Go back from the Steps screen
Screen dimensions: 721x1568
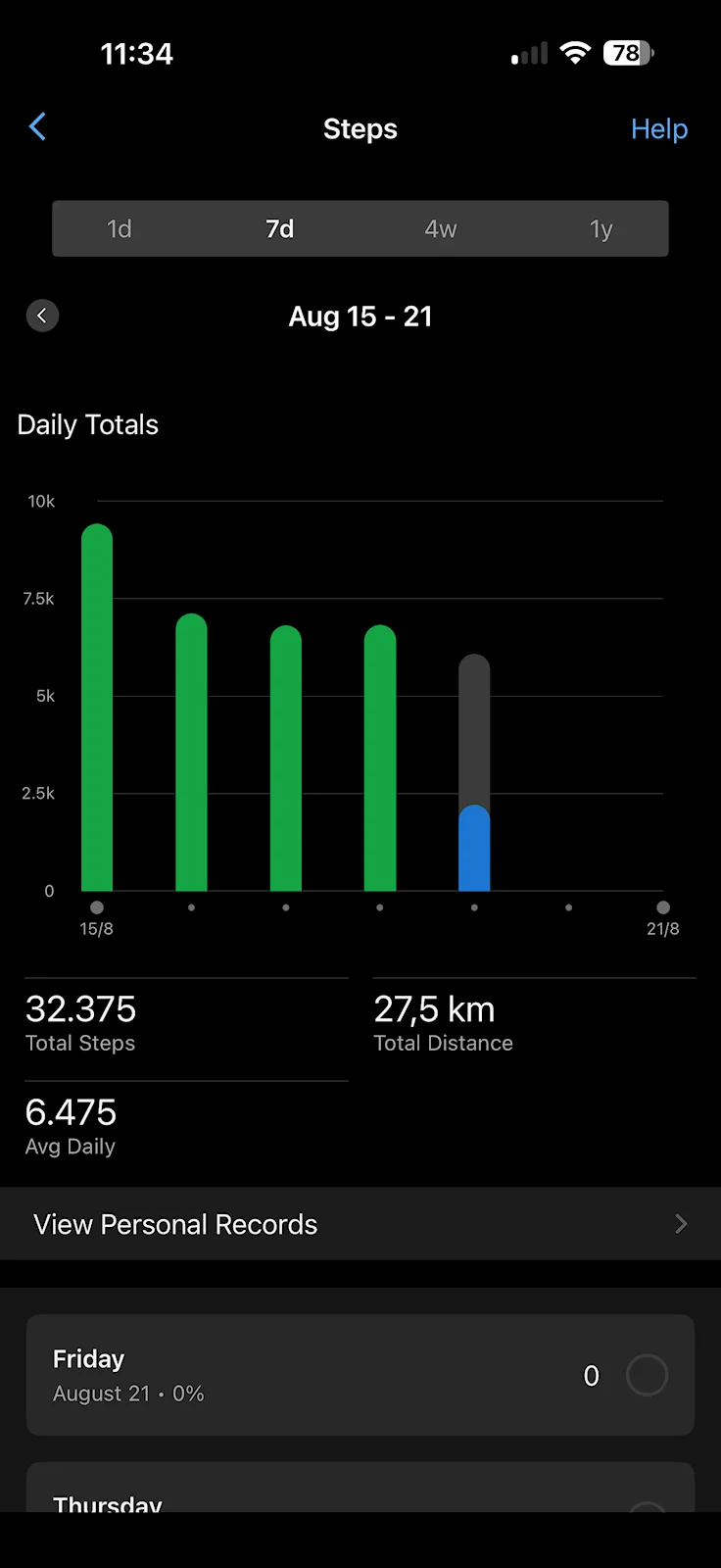(38, 126)
